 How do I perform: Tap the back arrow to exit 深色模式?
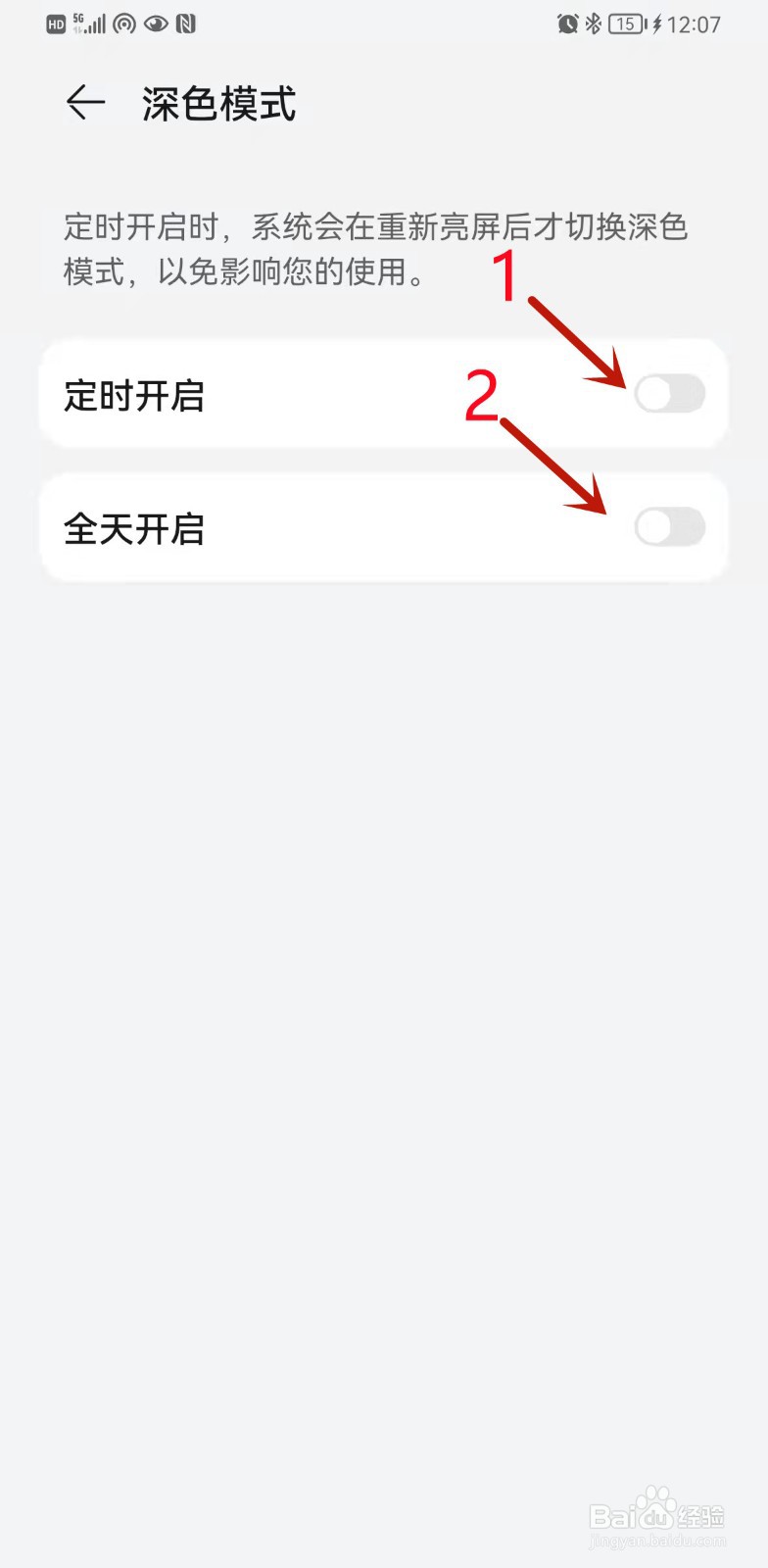(86, 102)
